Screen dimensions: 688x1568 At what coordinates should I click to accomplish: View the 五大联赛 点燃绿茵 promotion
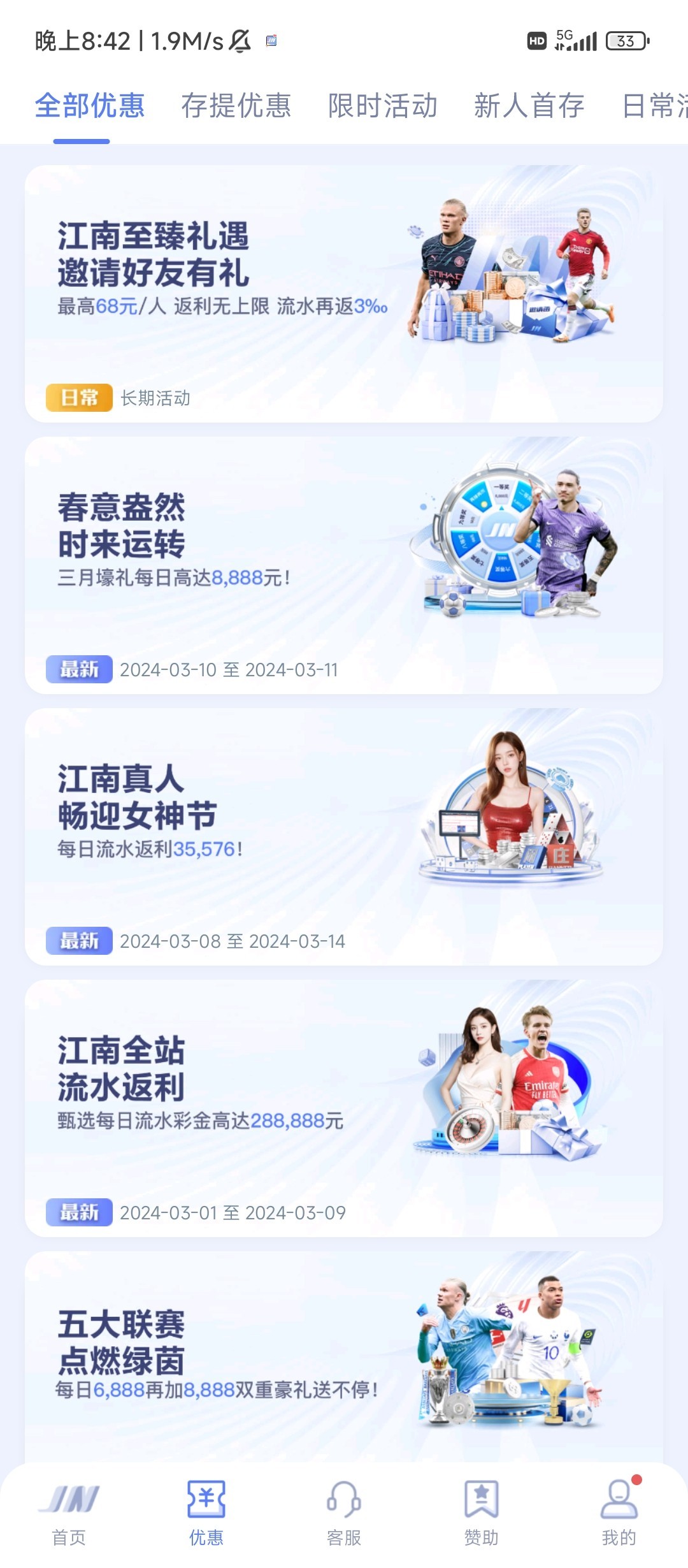tap(344, 1358)
